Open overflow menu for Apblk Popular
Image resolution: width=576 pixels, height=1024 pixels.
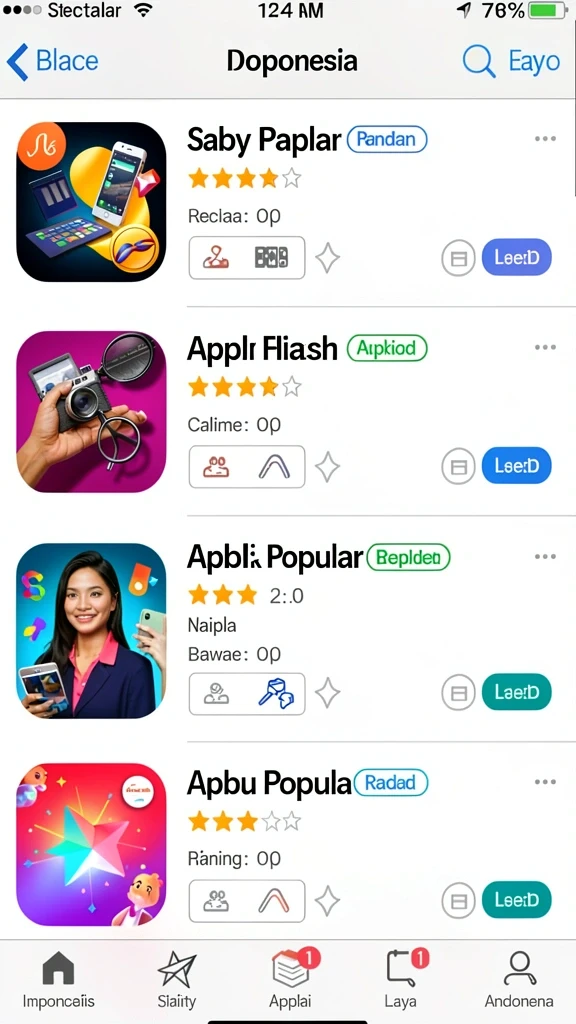point(545,556)
